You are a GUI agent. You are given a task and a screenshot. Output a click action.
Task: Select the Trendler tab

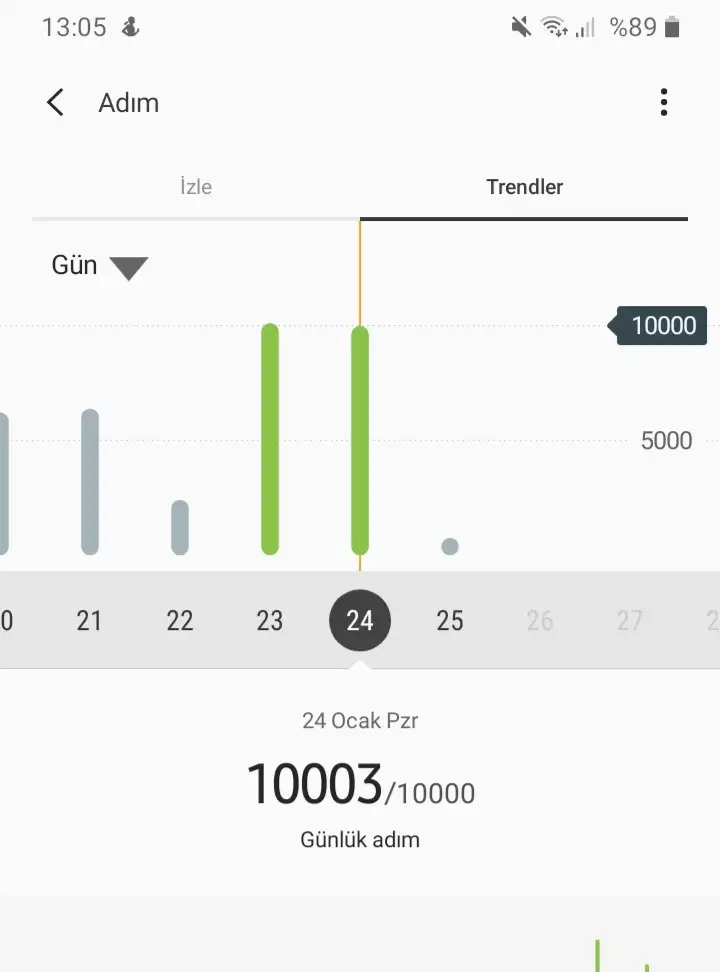click(x=524, y=187)
